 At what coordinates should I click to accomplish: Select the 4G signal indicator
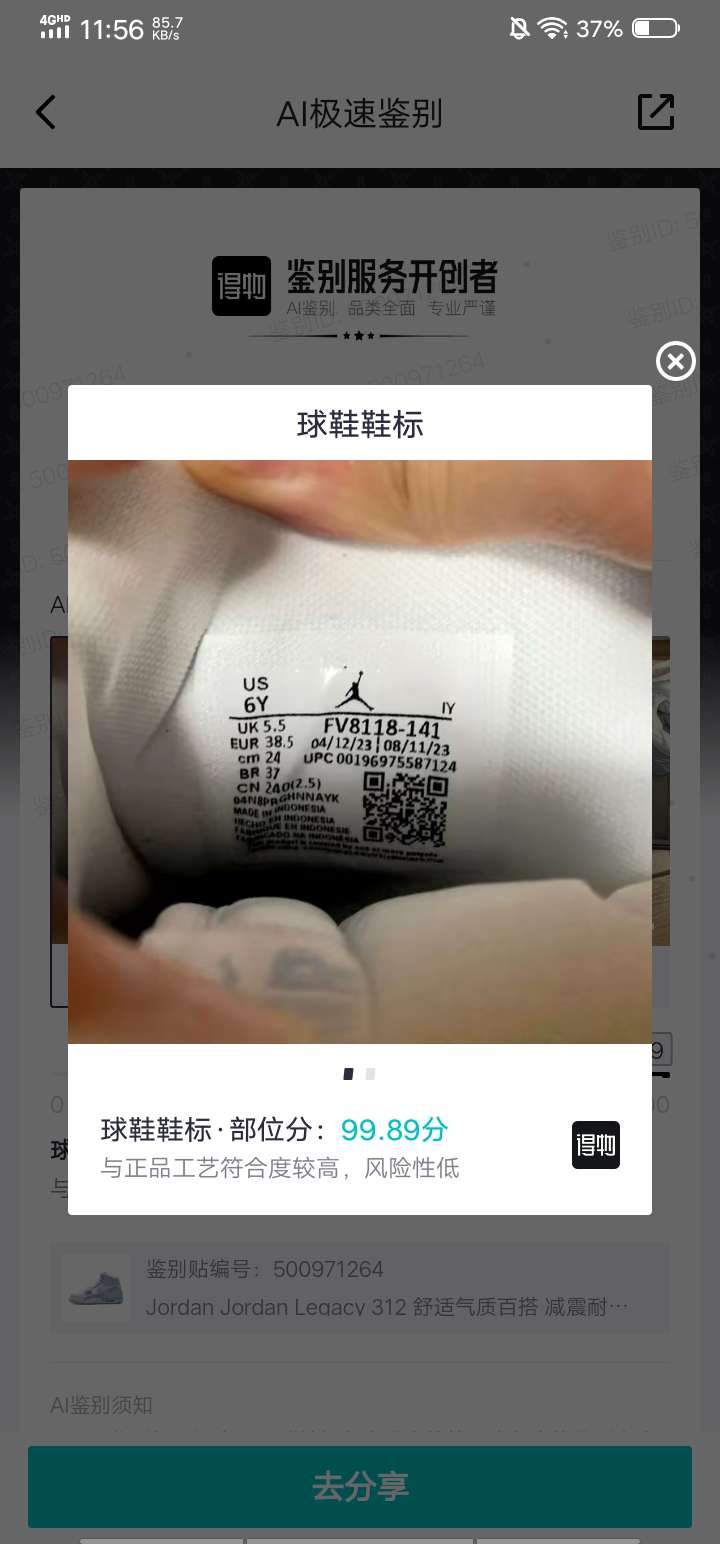point(55,28)
